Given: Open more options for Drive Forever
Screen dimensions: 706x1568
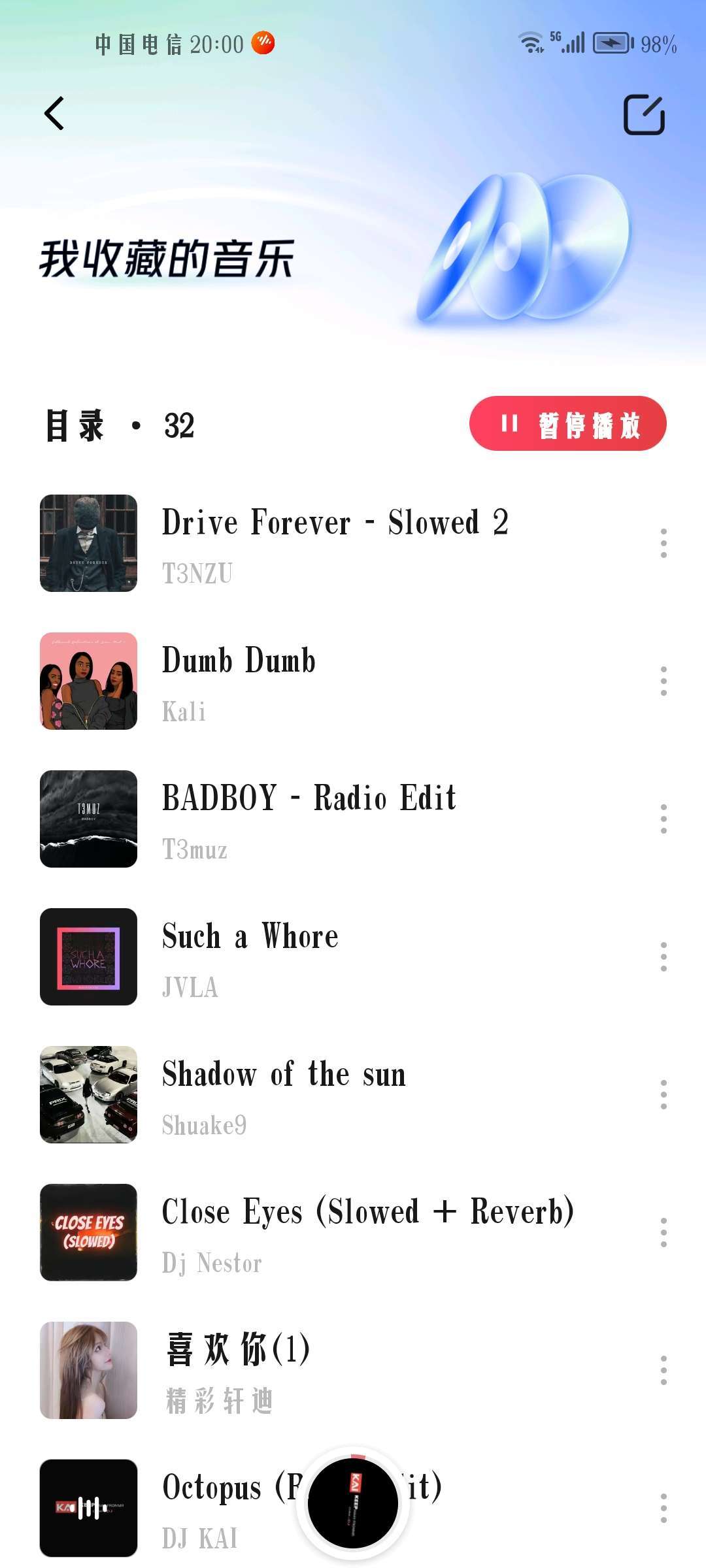Looking at the screenshot, I should tap(664, 544).
